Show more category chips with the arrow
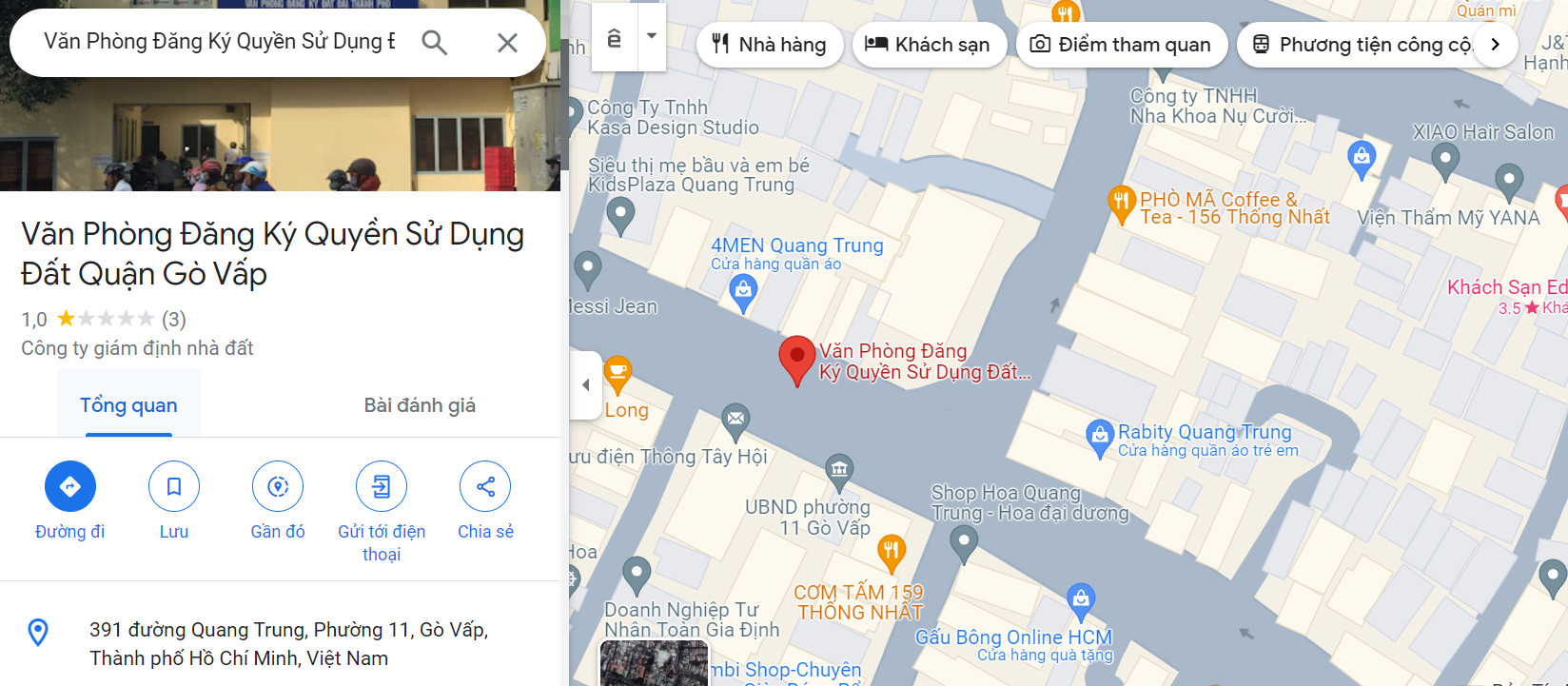Viewport: 1568px width, 686px height. (1495, 45)
